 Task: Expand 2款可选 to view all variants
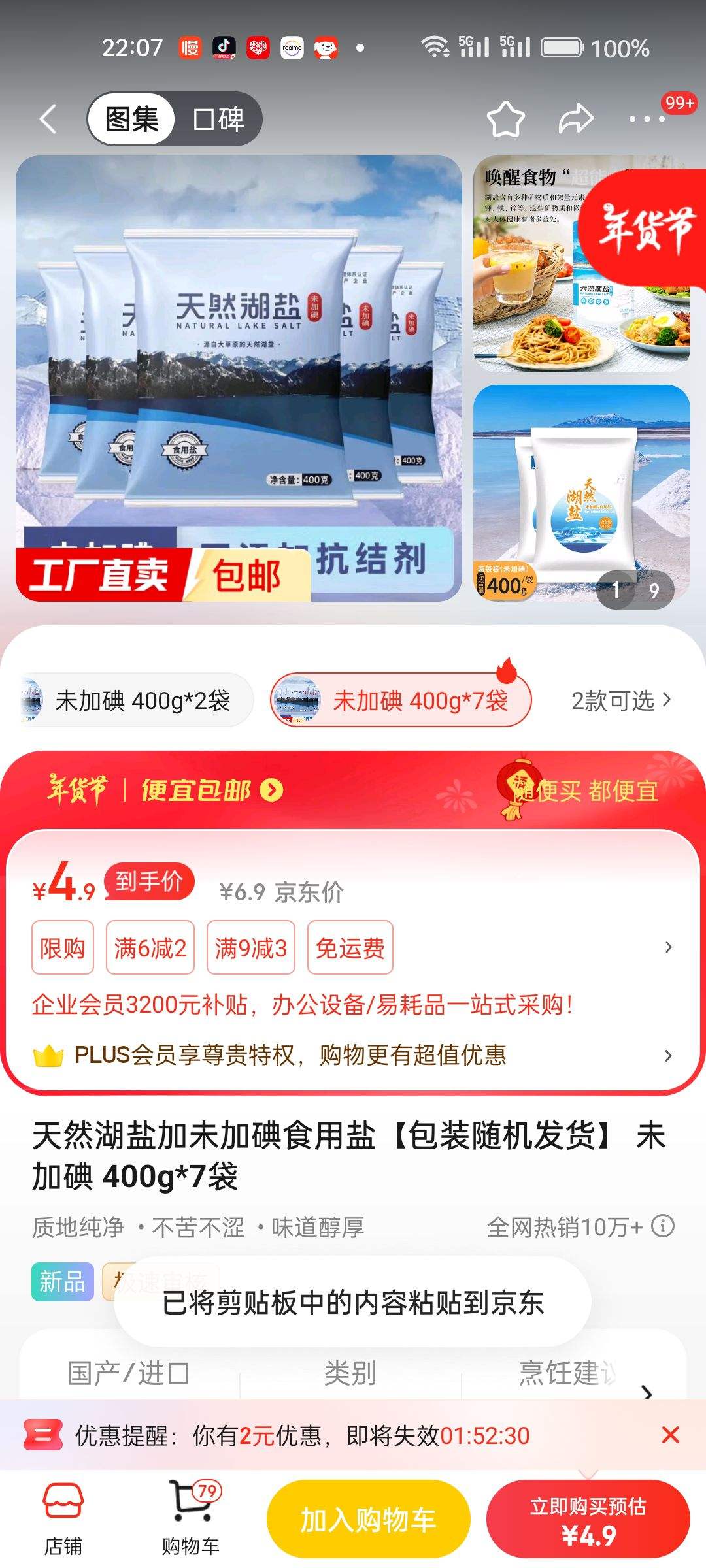point(618,699)
